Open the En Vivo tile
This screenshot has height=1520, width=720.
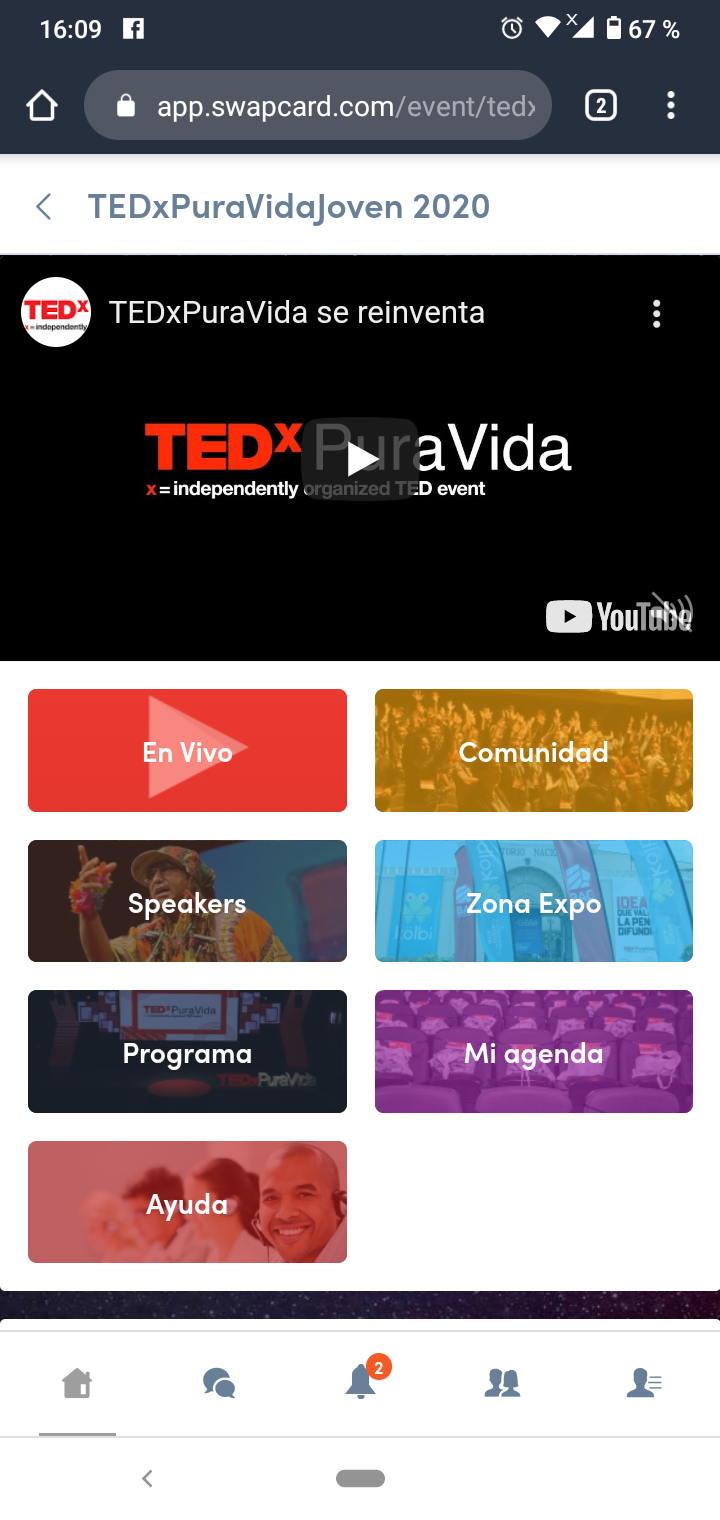coord(187,751)
